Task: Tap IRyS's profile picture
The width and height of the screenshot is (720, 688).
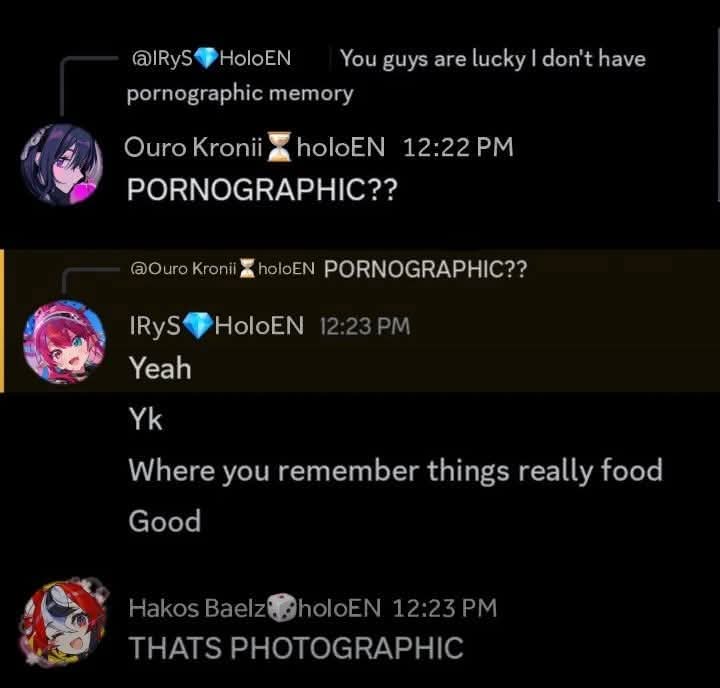Action: pyautogui.click(x=65, y=344)
